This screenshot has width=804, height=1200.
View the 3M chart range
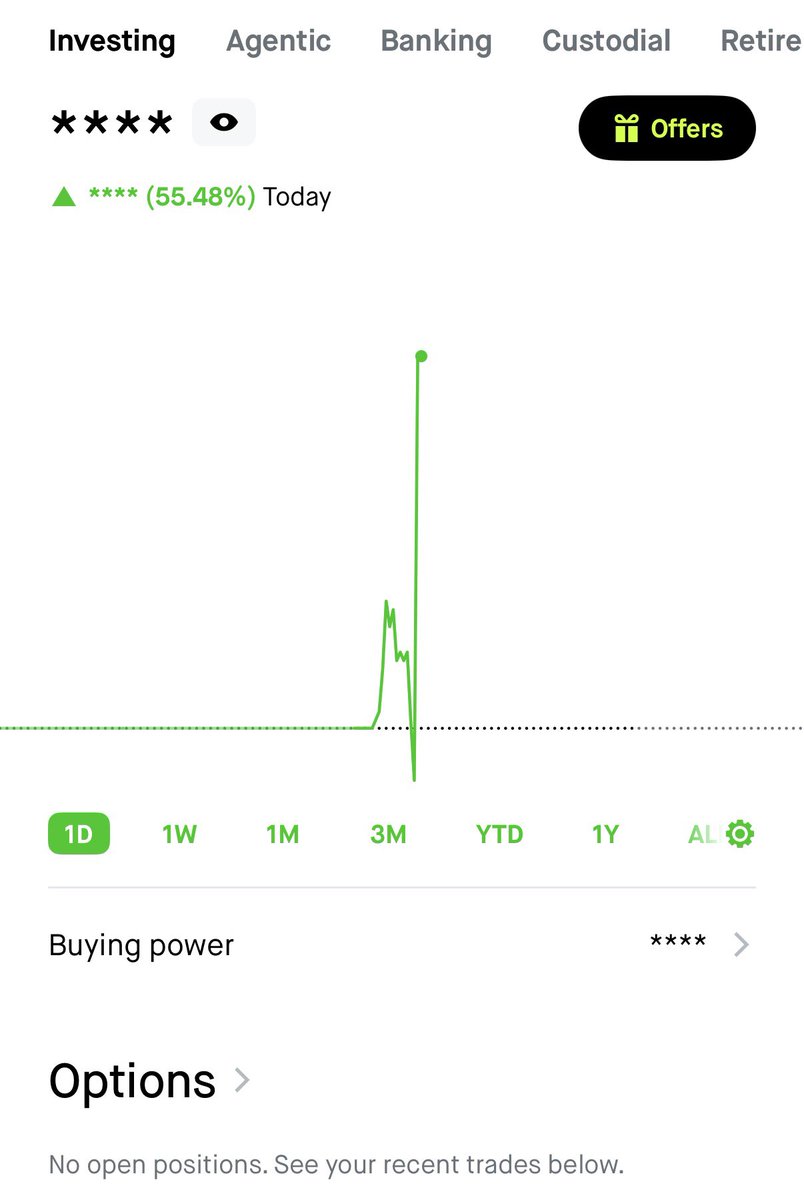click(389, 834)
